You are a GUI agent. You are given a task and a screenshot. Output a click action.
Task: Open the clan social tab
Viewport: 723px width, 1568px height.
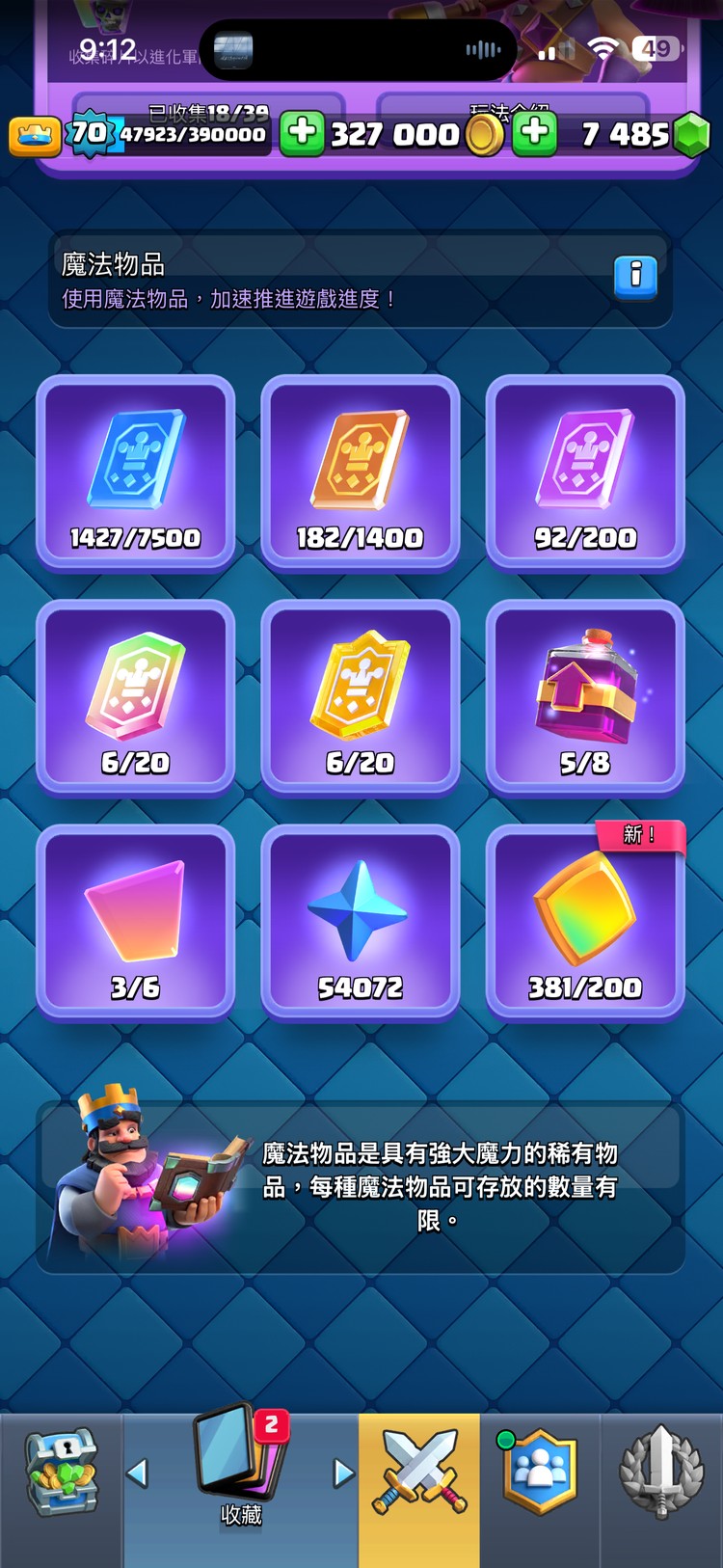(x=540, y=1474)
